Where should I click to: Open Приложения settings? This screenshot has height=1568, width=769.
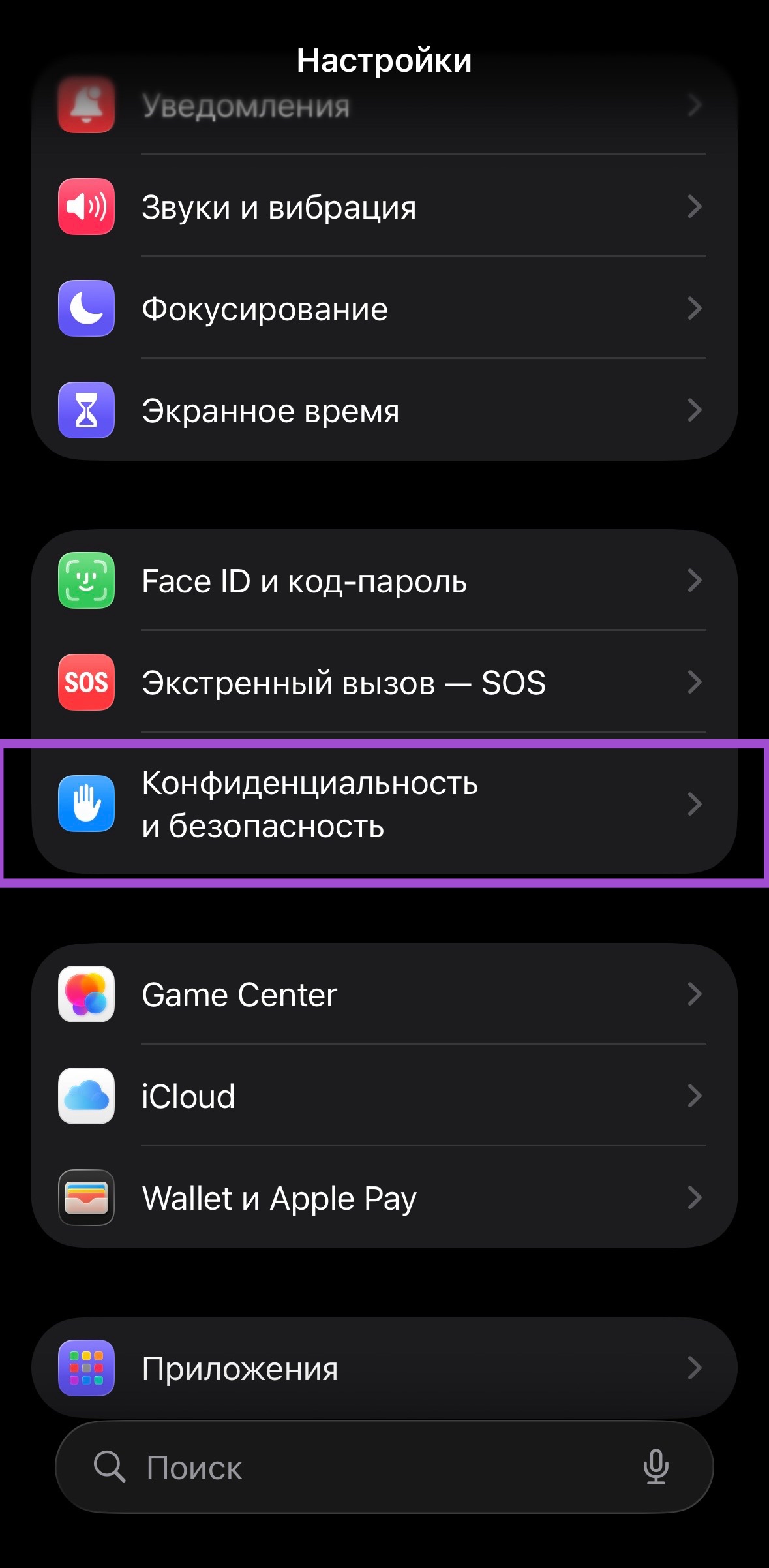coord(384,1368)
